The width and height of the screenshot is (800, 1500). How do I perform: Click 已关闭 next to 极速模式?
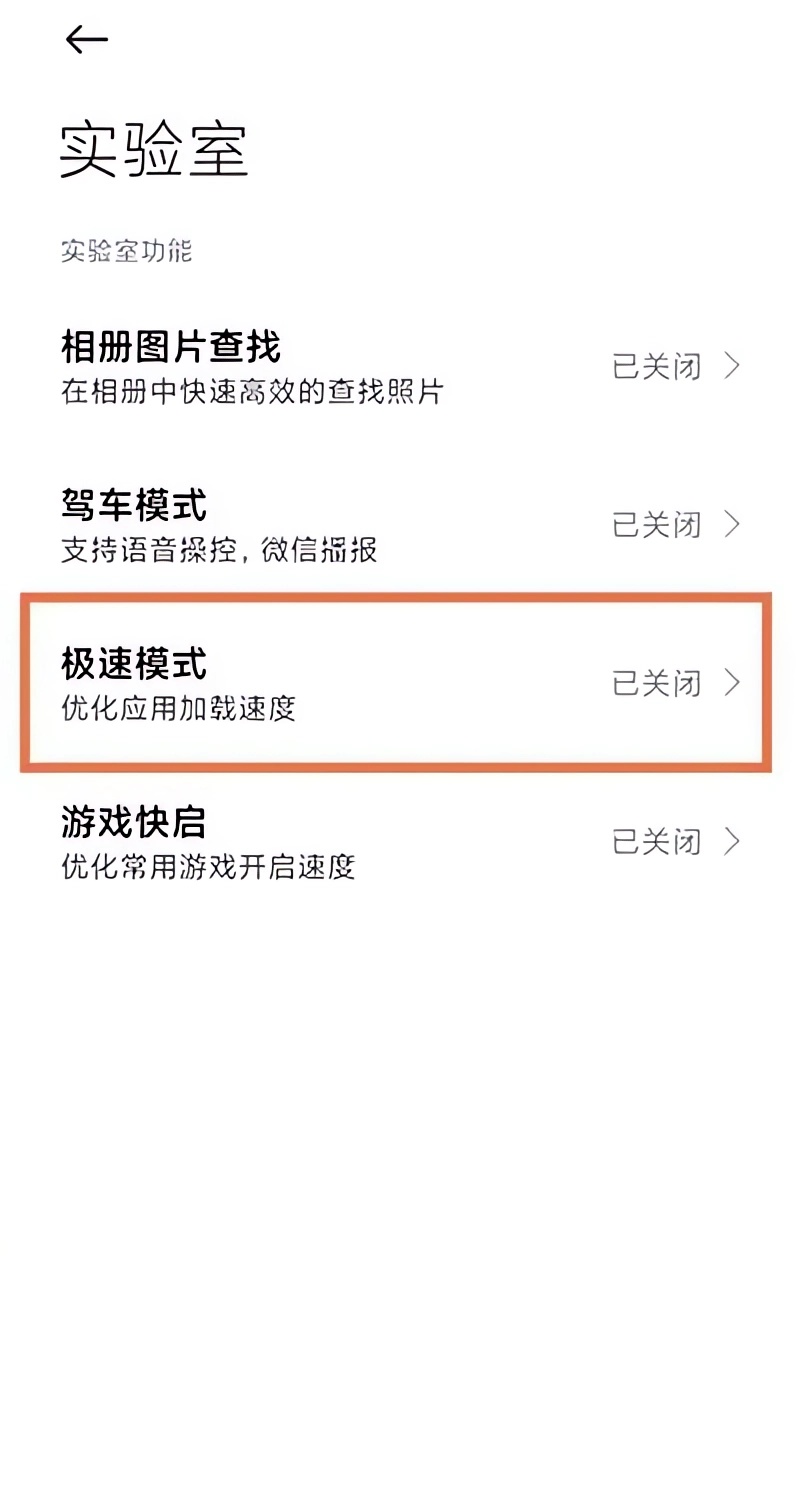click(x=655, y=683)
